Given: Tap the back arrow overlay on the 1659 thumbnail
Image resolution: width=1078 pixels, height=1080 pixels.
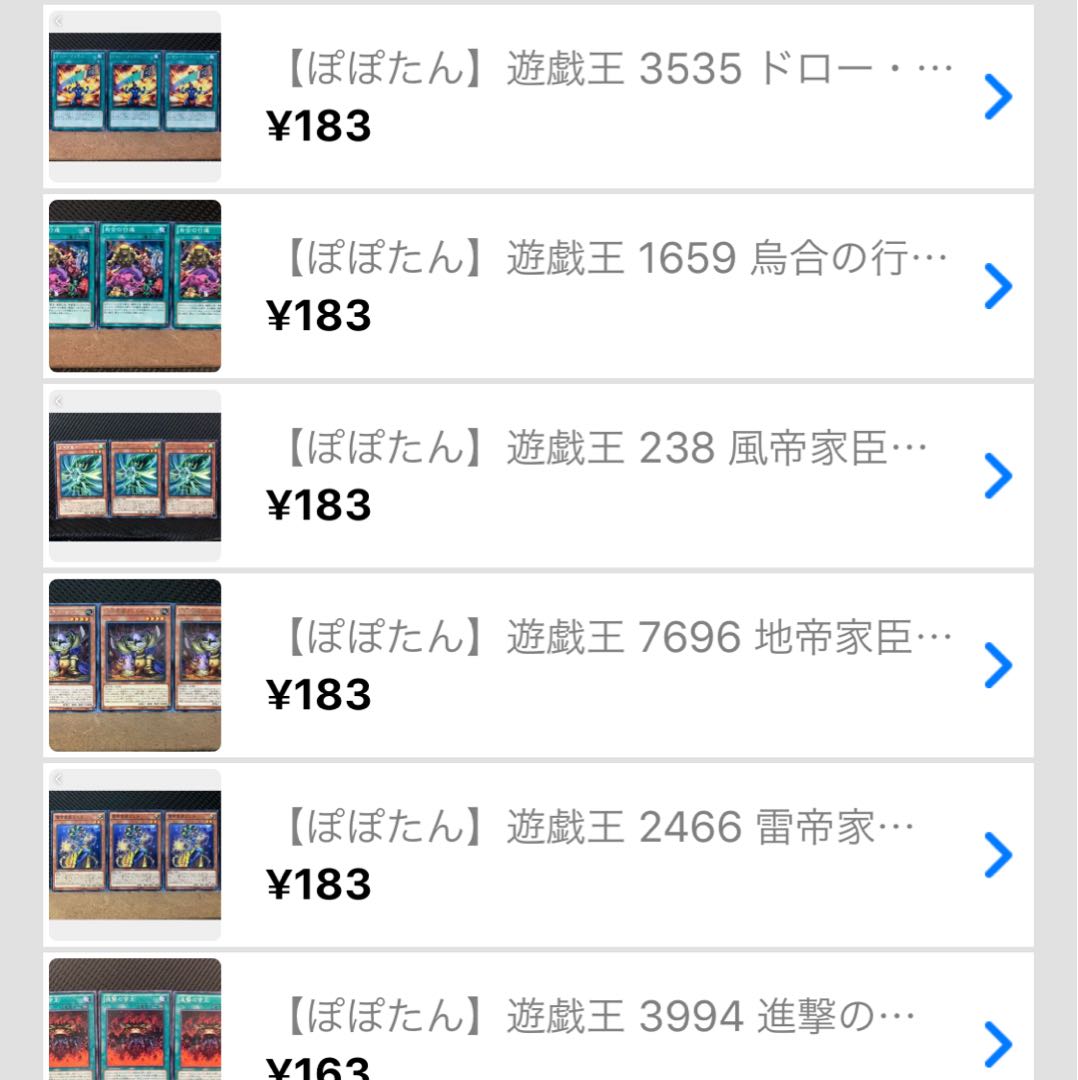Looking at the screenshot, I should pos(61,211).
